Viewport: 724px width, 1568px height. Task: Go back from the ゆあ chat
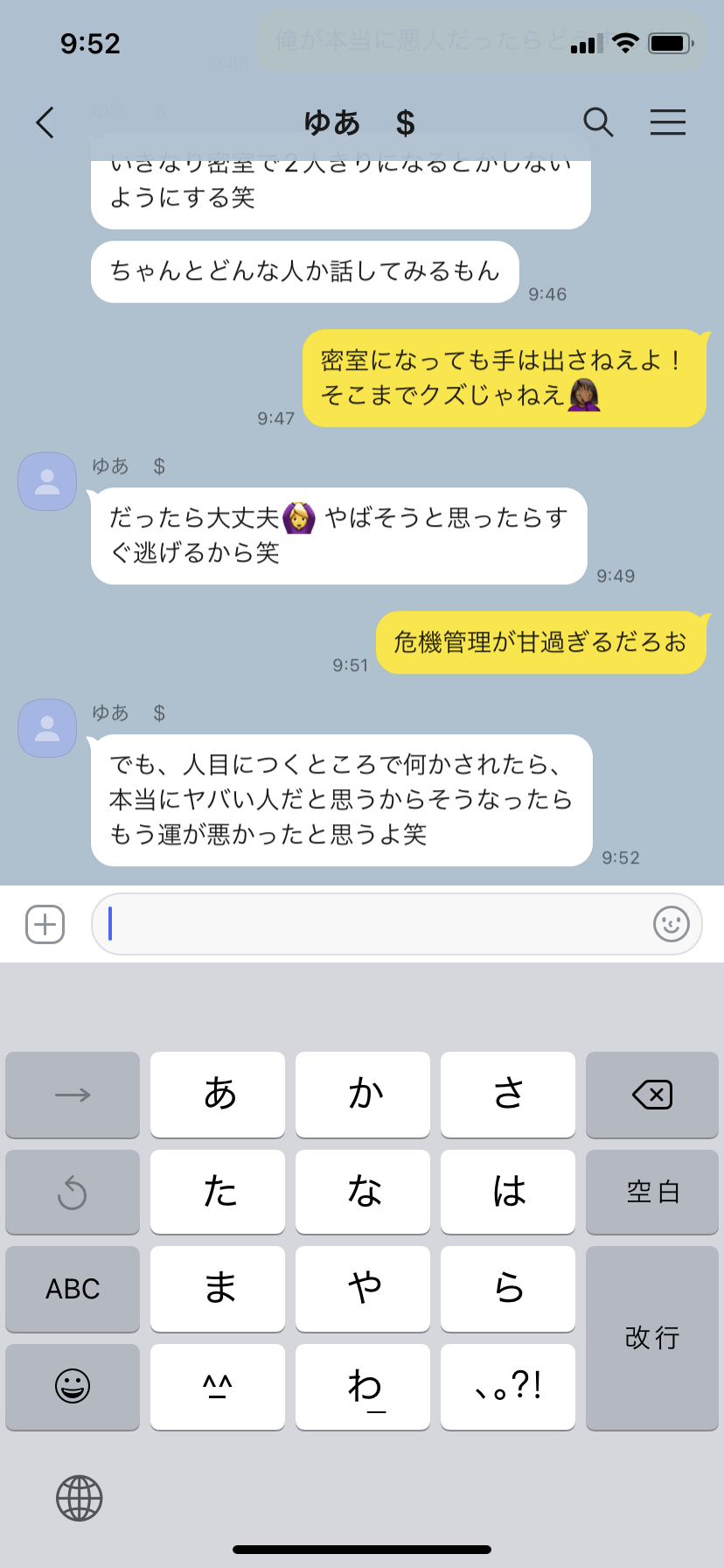point(45,122)
